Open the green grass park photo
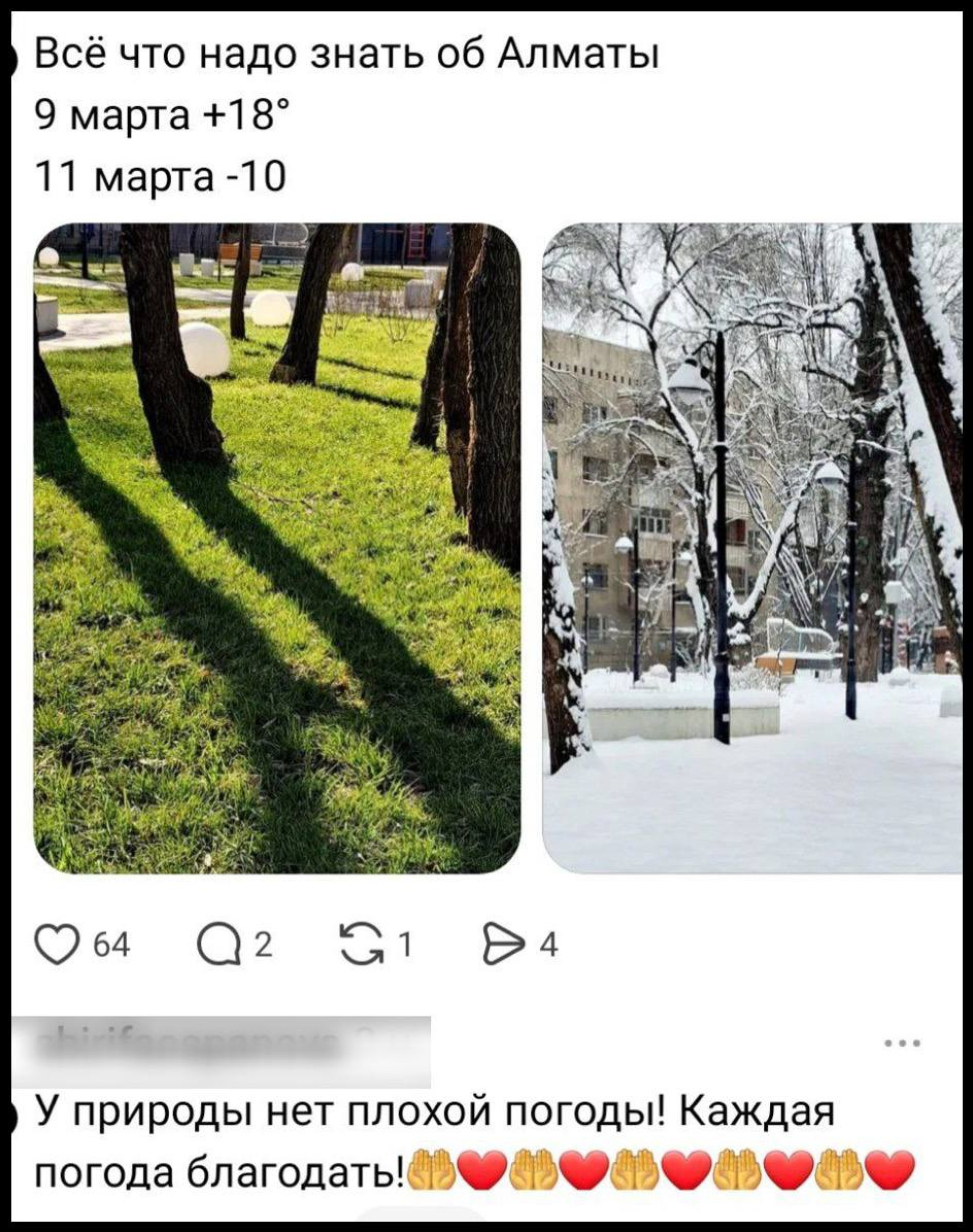The height and width of the screenshot is (1232, 973). [x=277, y=548]
